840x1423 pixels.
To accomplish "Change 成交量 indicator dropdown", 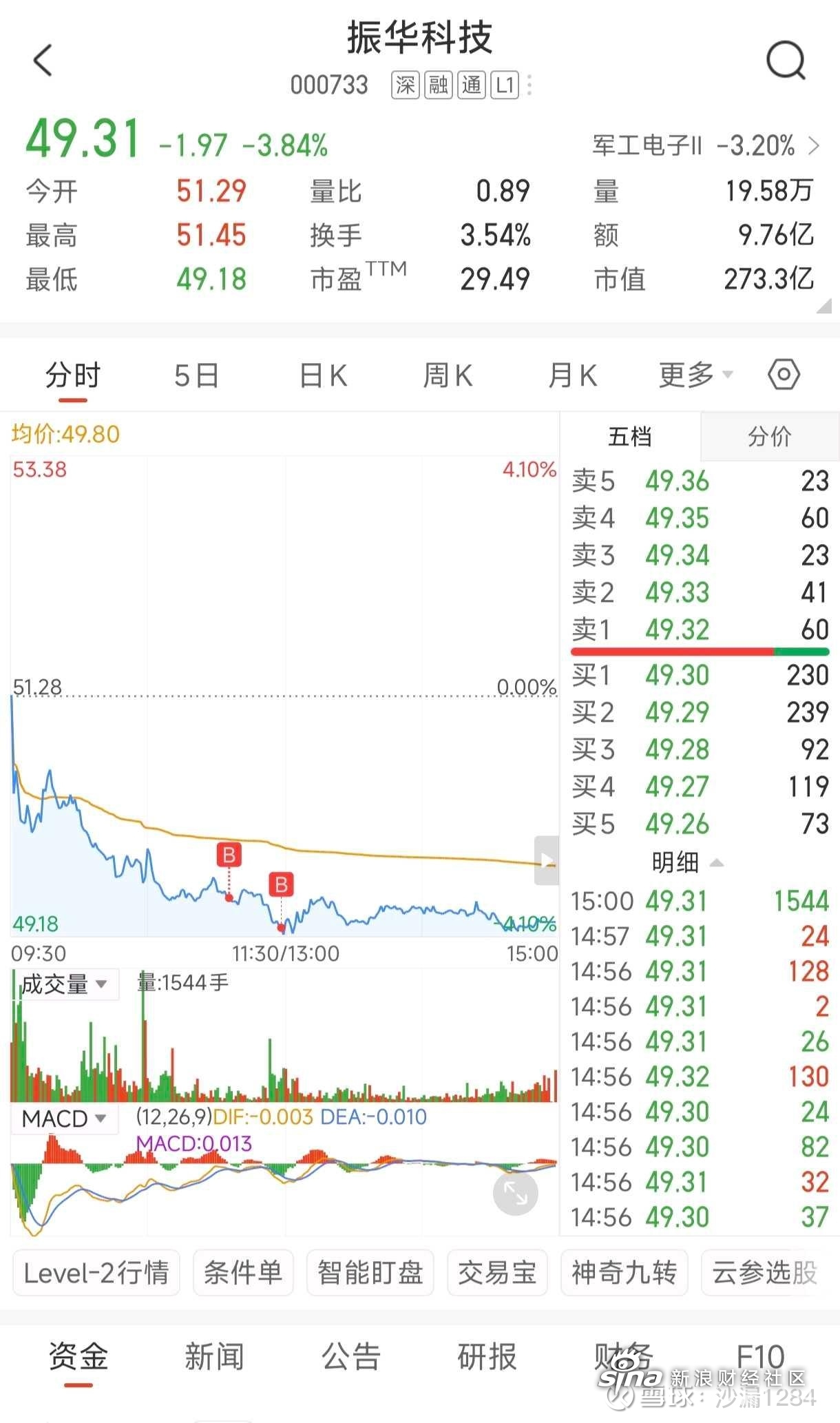I will click(x=65, y=984).
